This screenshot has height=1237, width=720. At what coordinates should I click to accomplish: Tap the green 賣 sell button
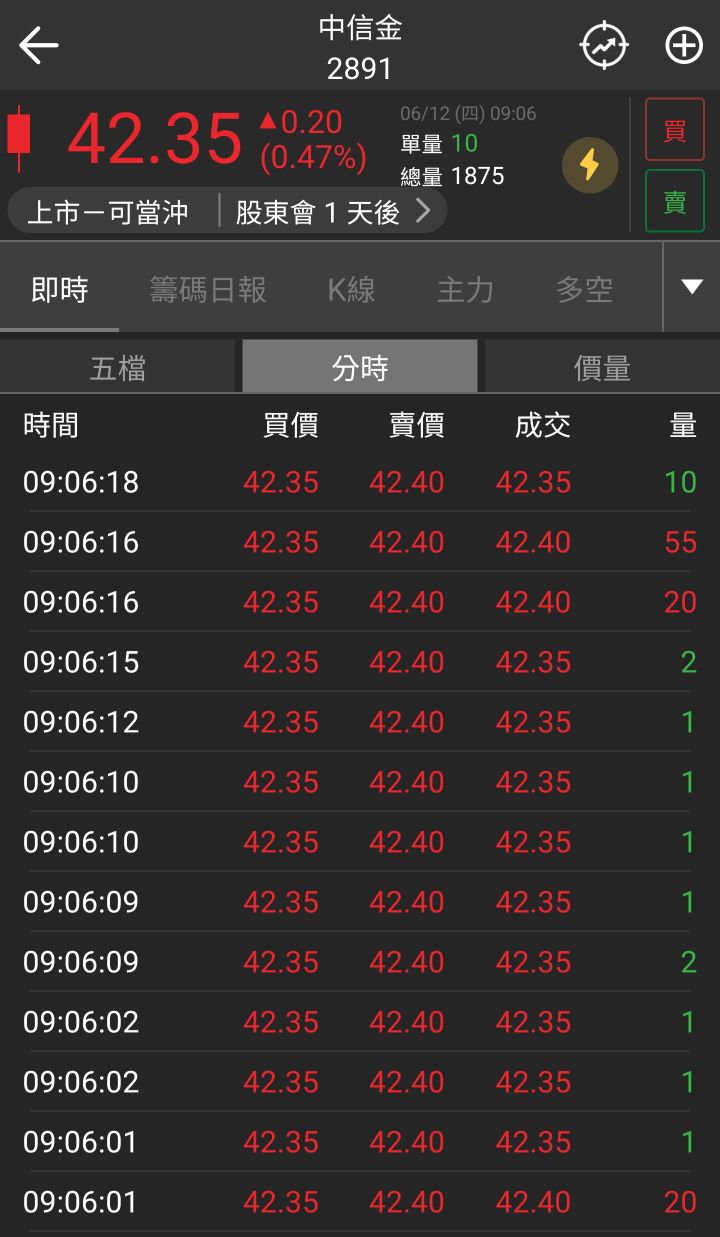click(x=674, y=202)
